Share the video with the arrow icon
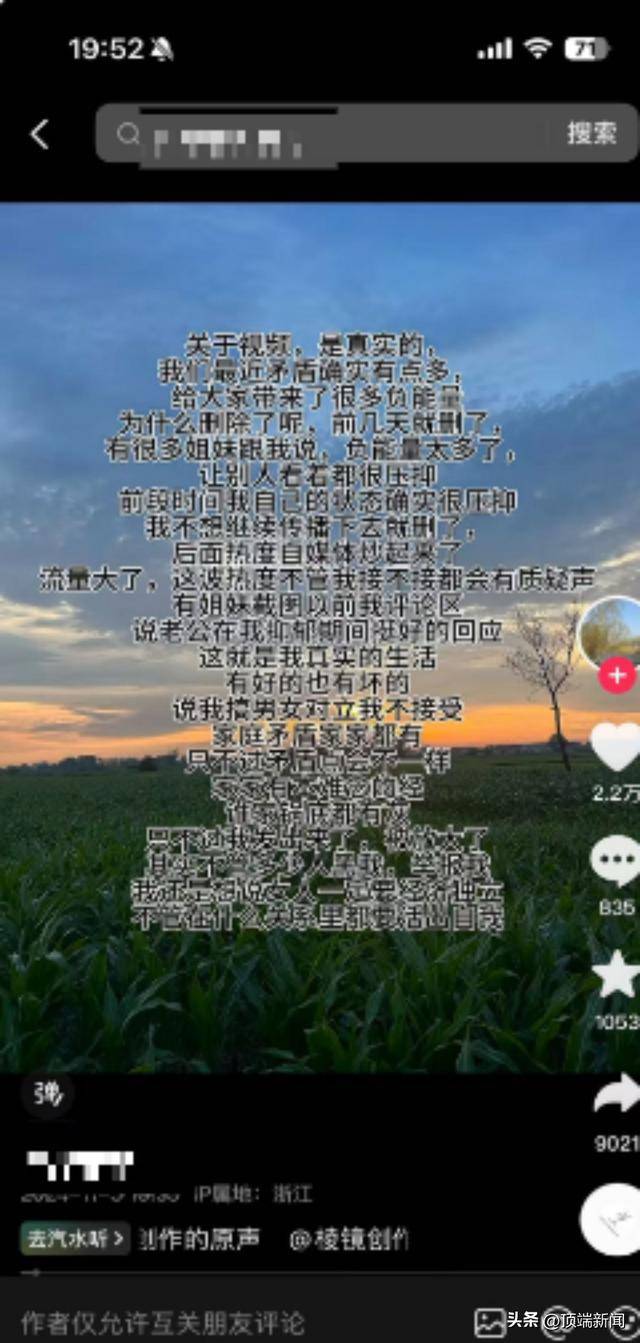 (x=616, y=1095)
